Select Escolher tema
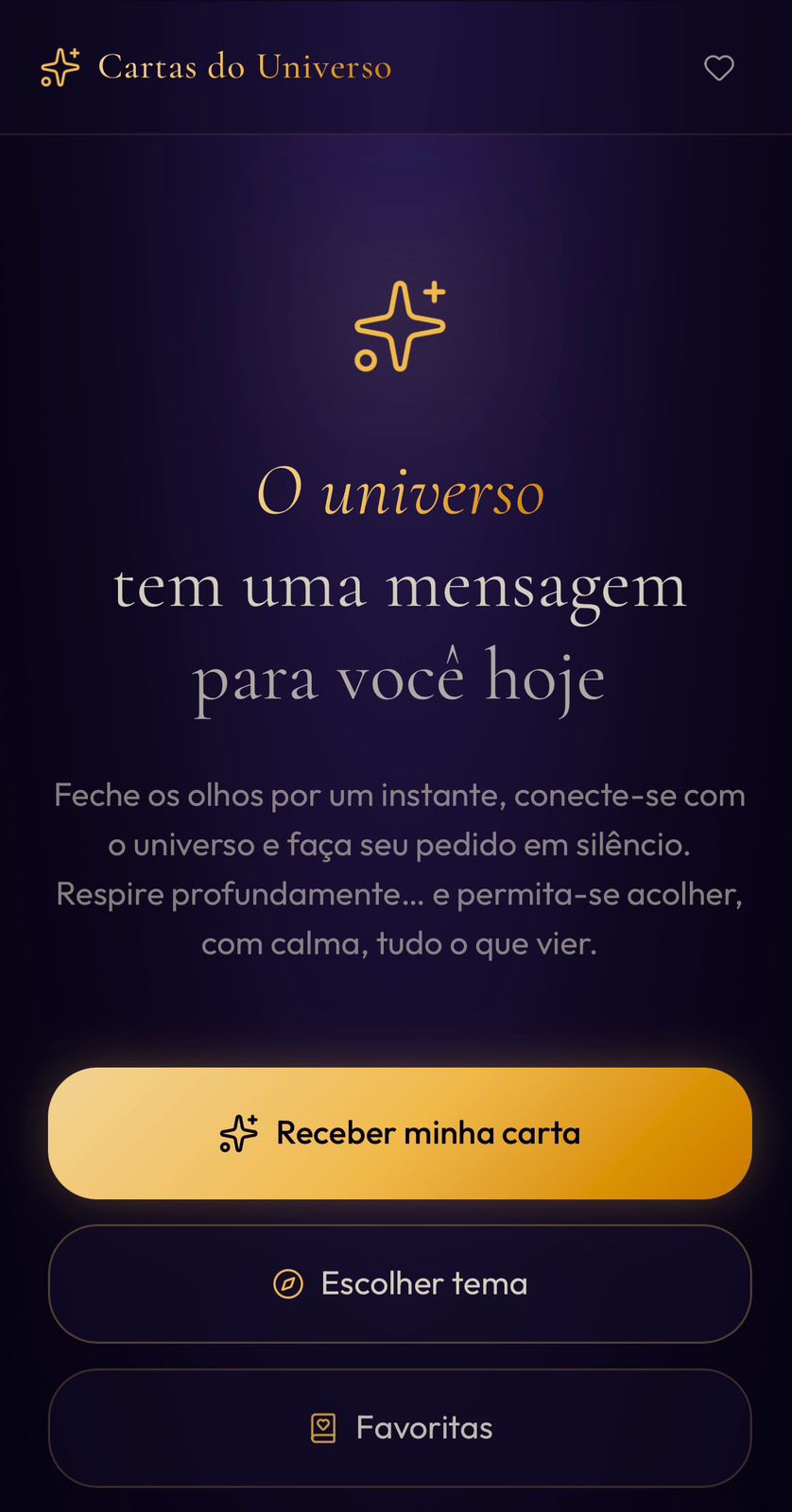Image resolution: width=792 pixels, height=1512 pixels. [x=400, y=1283]
